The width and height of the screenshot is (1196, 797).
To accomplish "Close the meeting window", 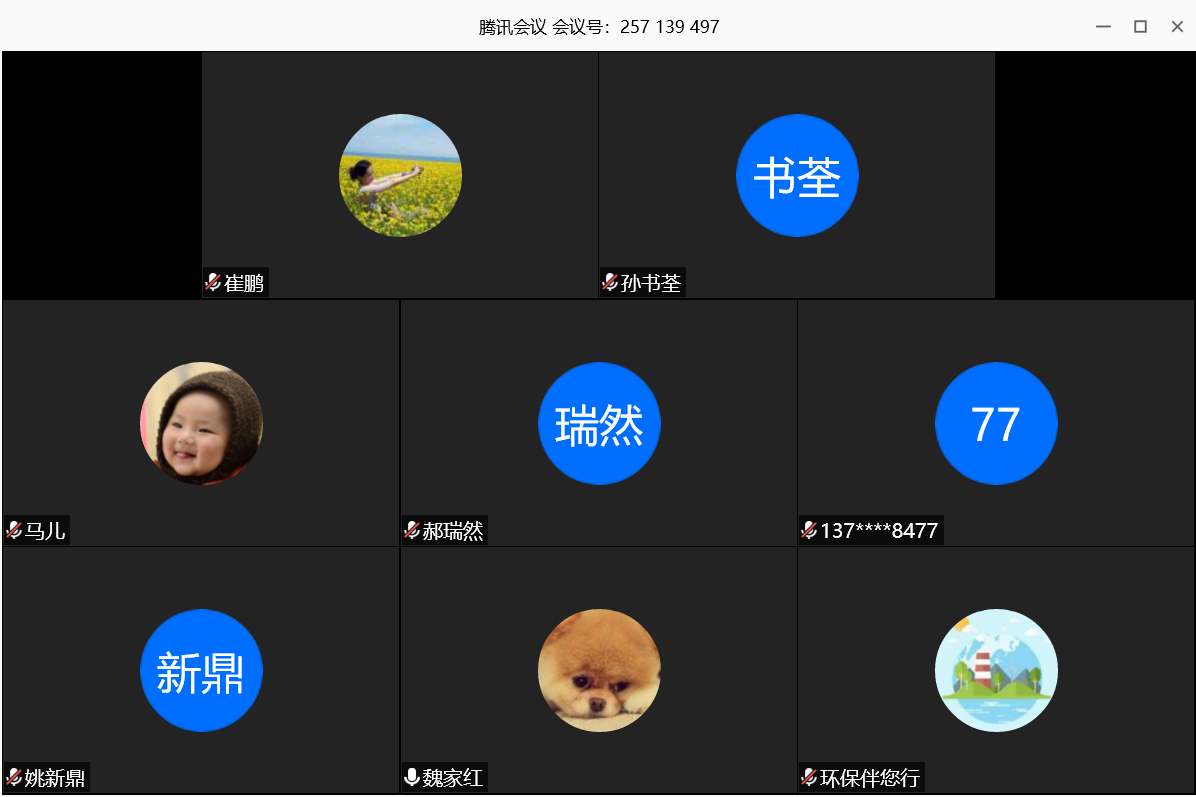I will (1177, 27).
